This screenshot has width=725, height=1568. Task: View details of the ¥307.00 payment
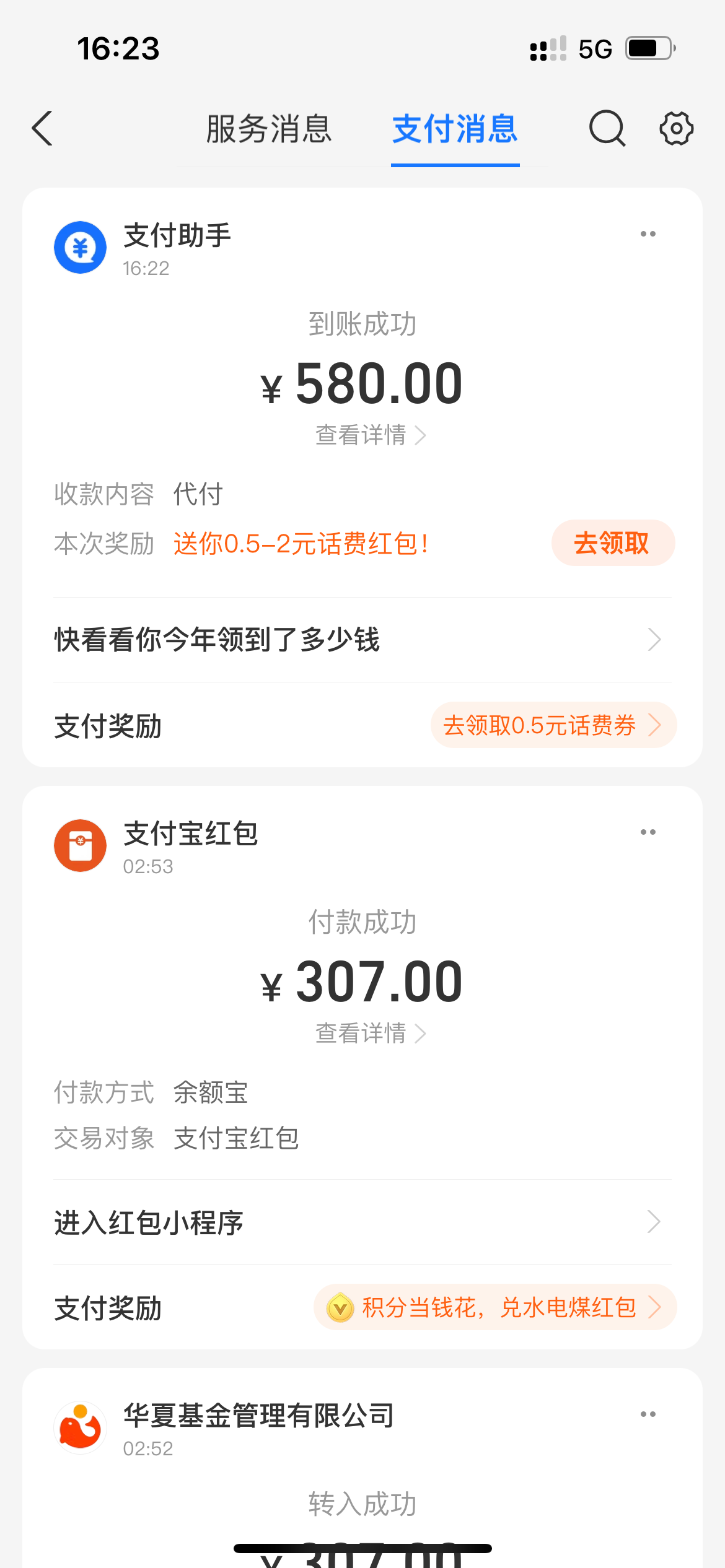[371, 1033]
